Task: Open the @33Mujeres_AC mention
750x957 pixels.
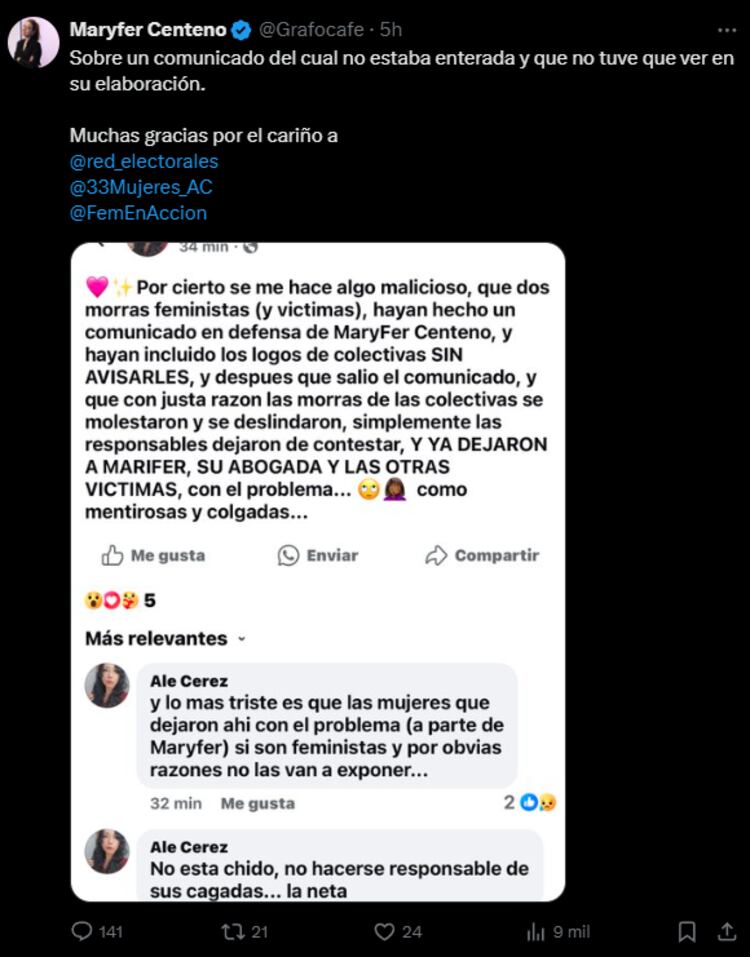Action: click(141, 187)
